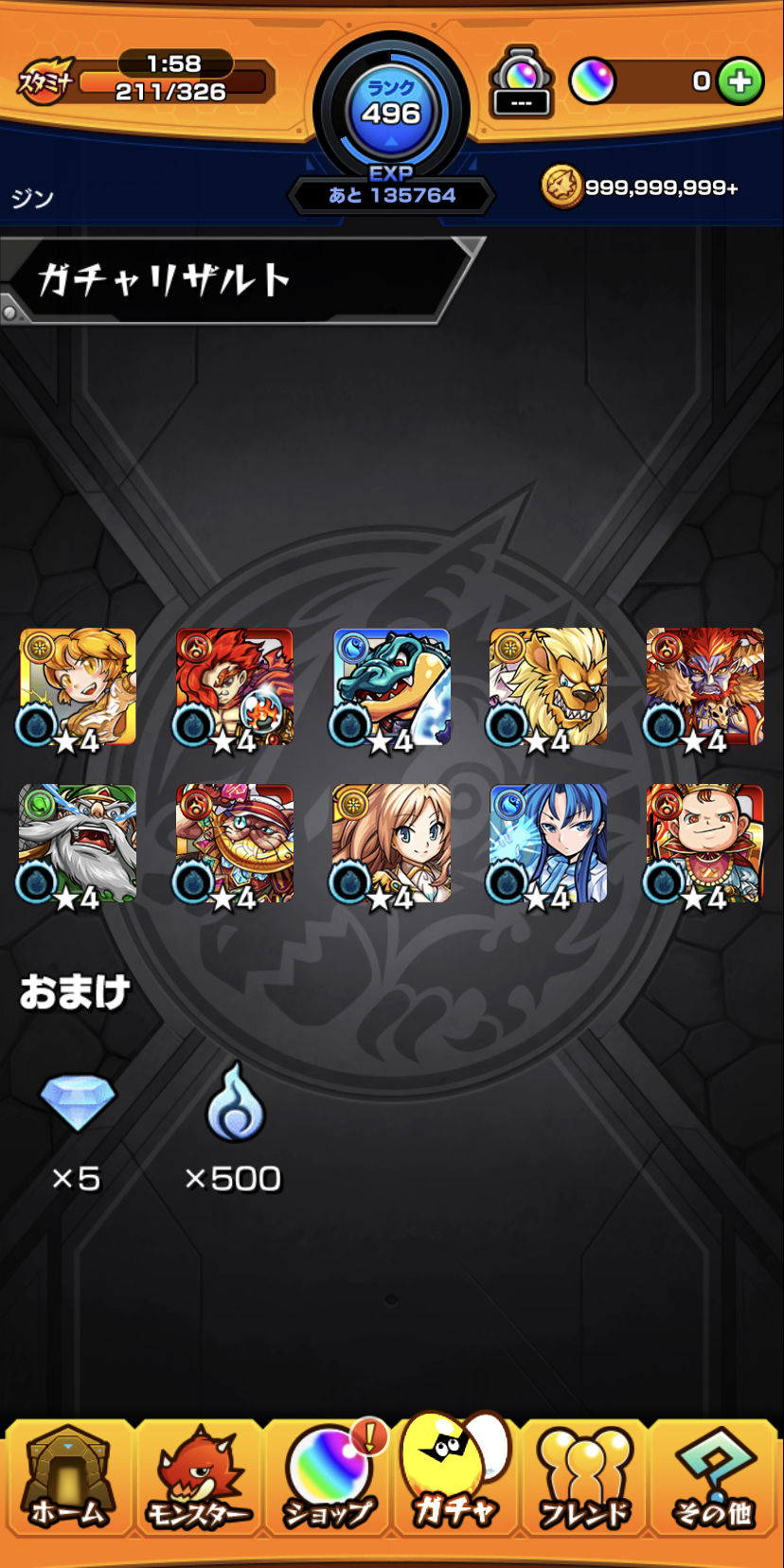Select the ガチャ tab
The width and height of the screenshot is (784, 1568).
tap(455, 1472)
